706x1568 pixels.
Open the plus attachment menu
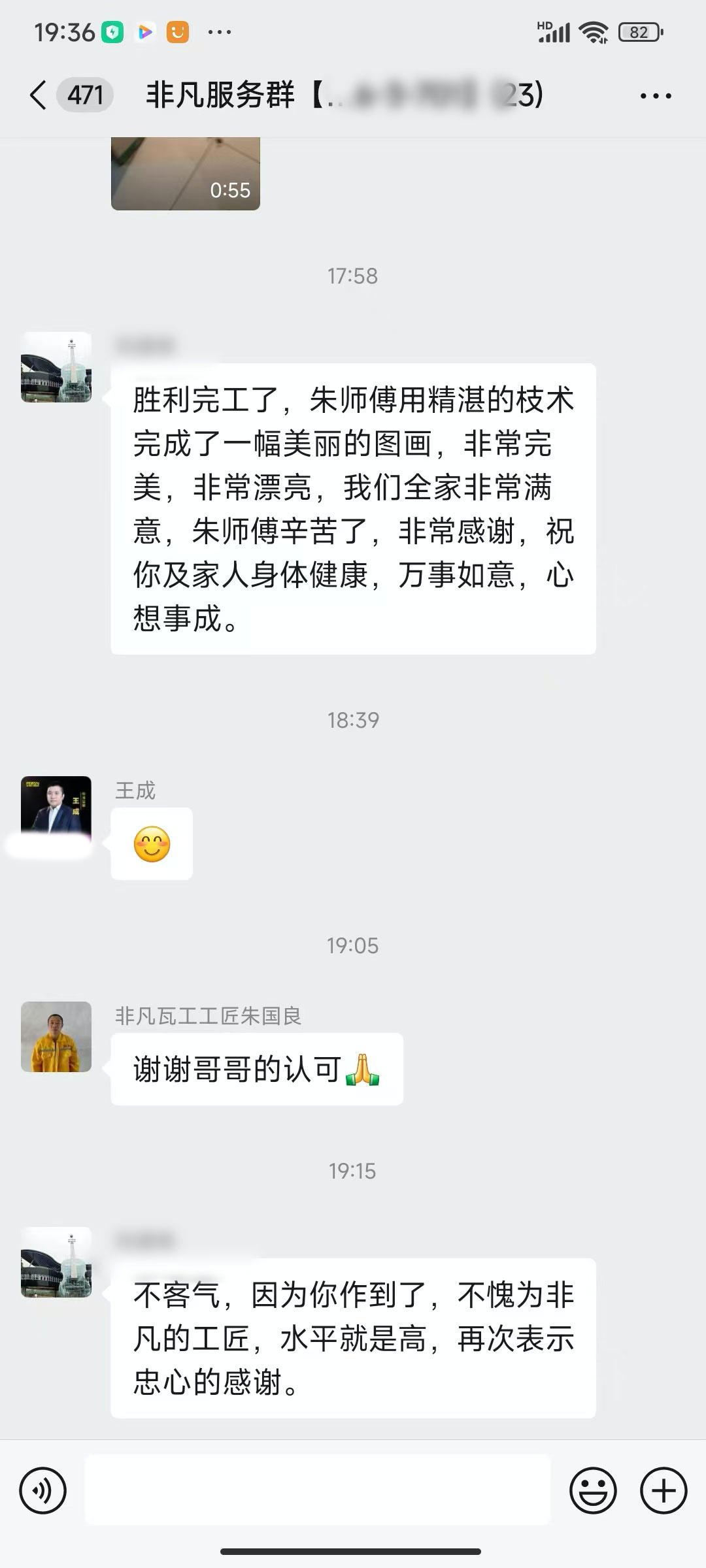point(663,1491)
